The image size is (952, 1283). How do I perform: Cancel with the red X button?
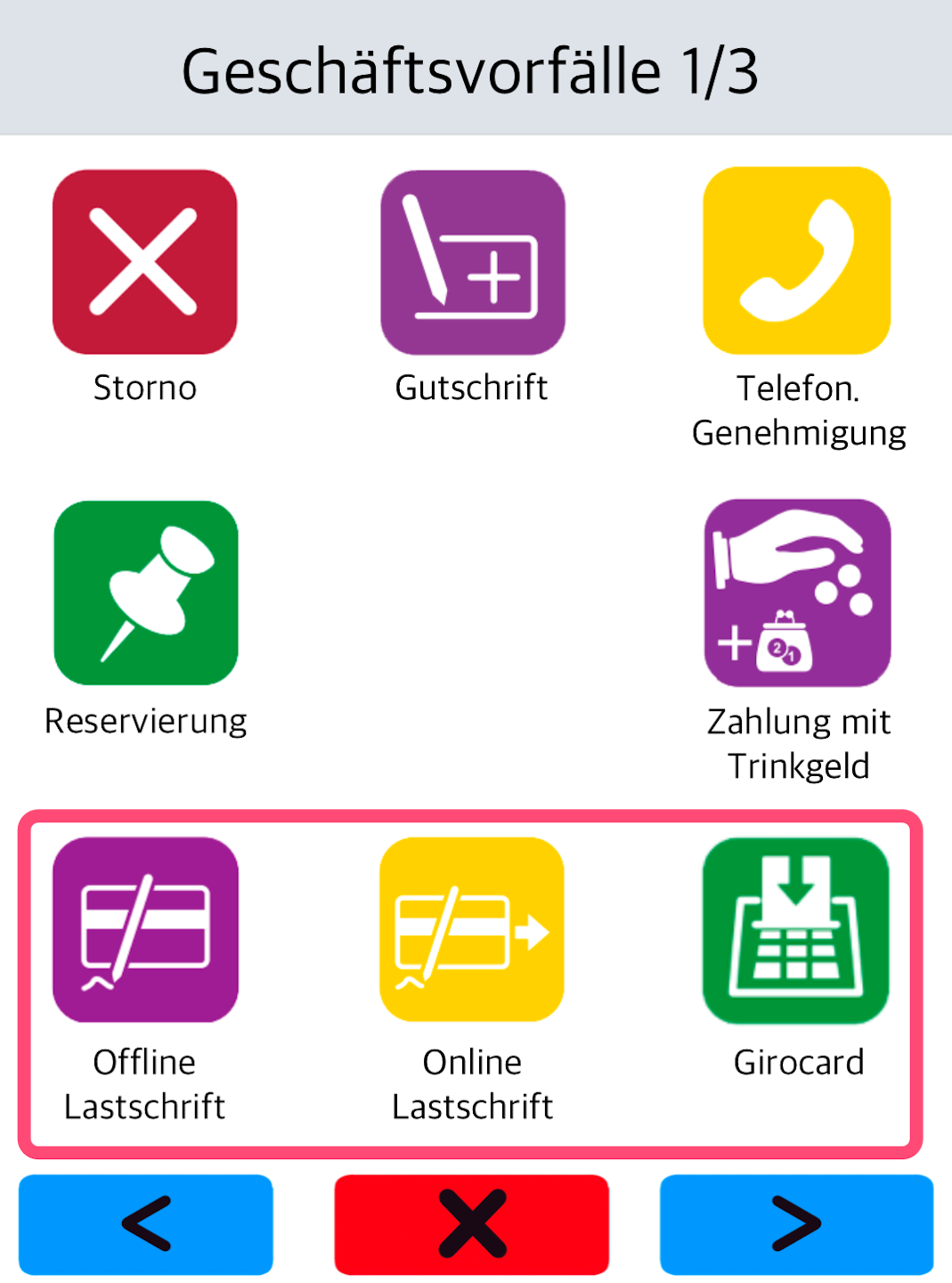click(x=472, y=1224)
